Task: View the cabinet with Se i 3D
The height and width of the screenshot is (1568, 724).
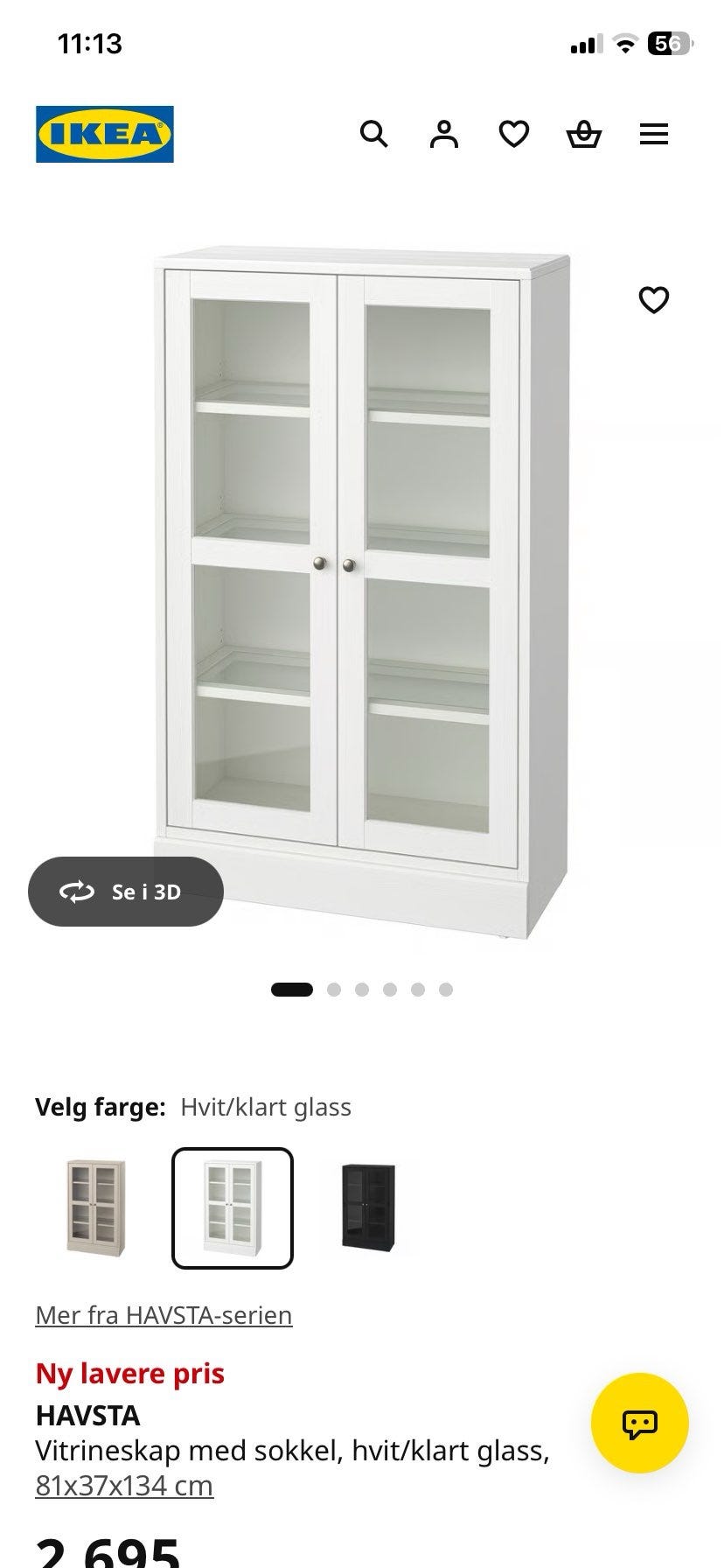Action: 126,892
